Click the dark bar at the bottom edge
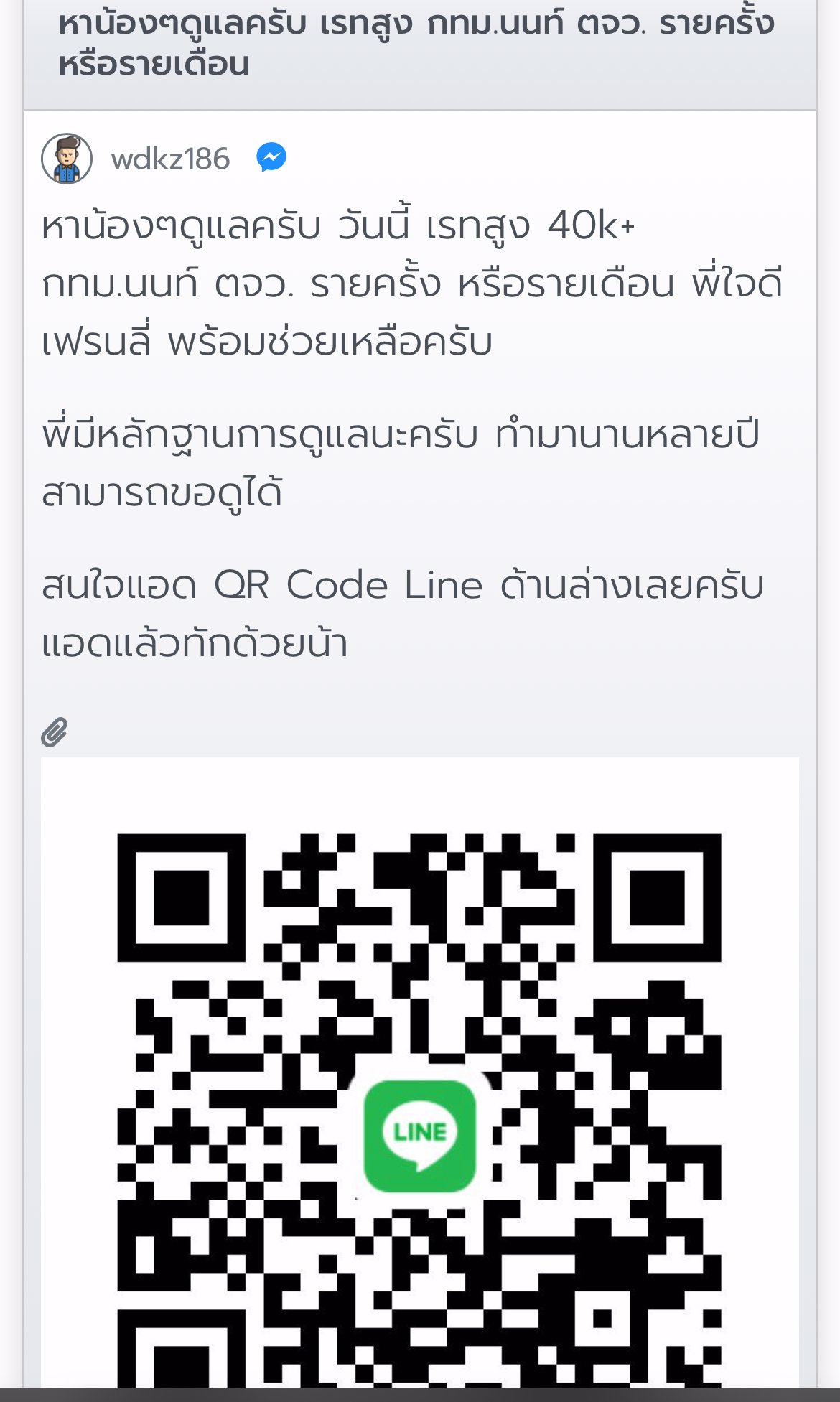Viewport: 840px width, 1402px height. click(x=420, y=1396)
